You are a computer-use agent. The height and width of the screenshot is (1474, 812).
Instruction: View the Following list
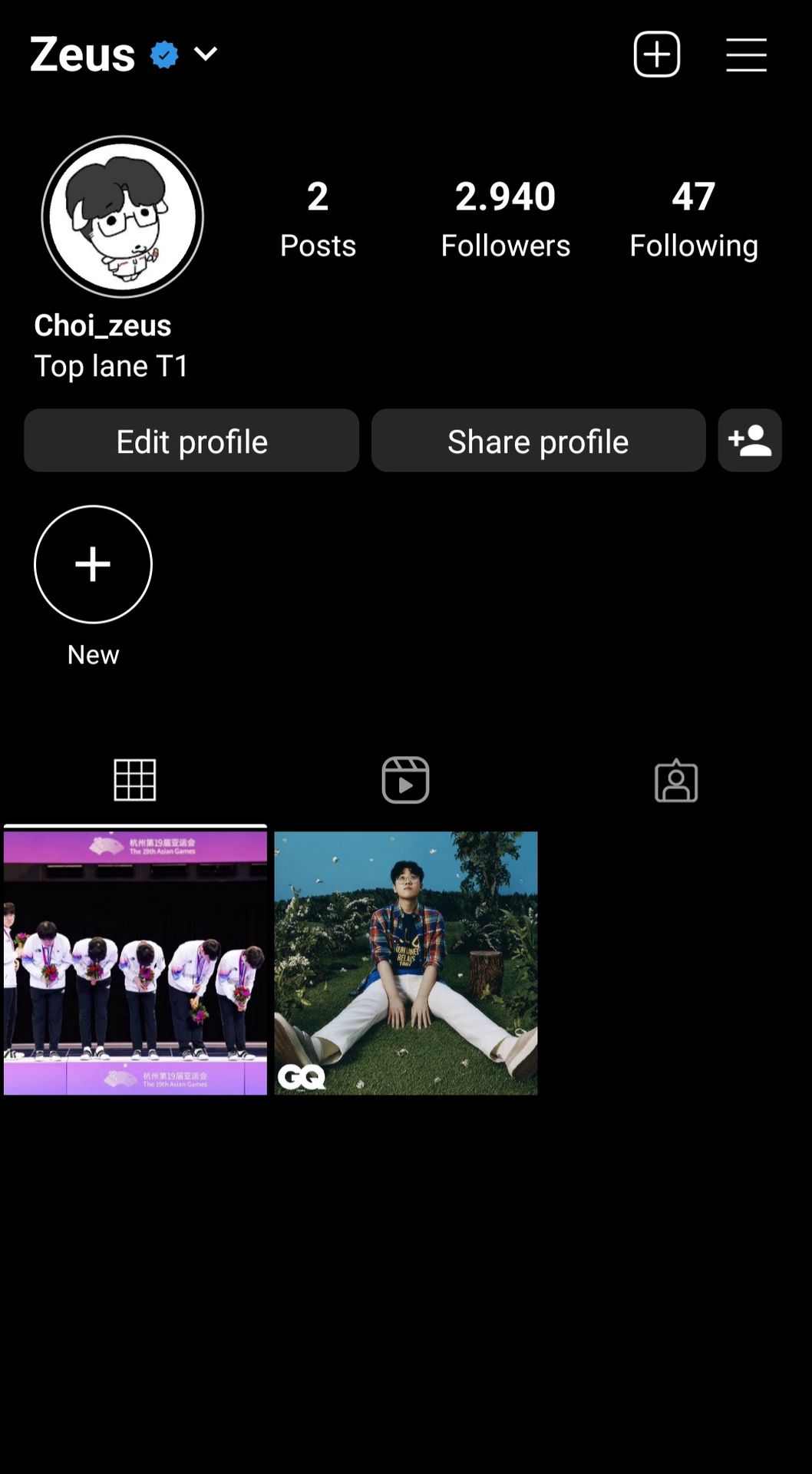tap(693, 218)
